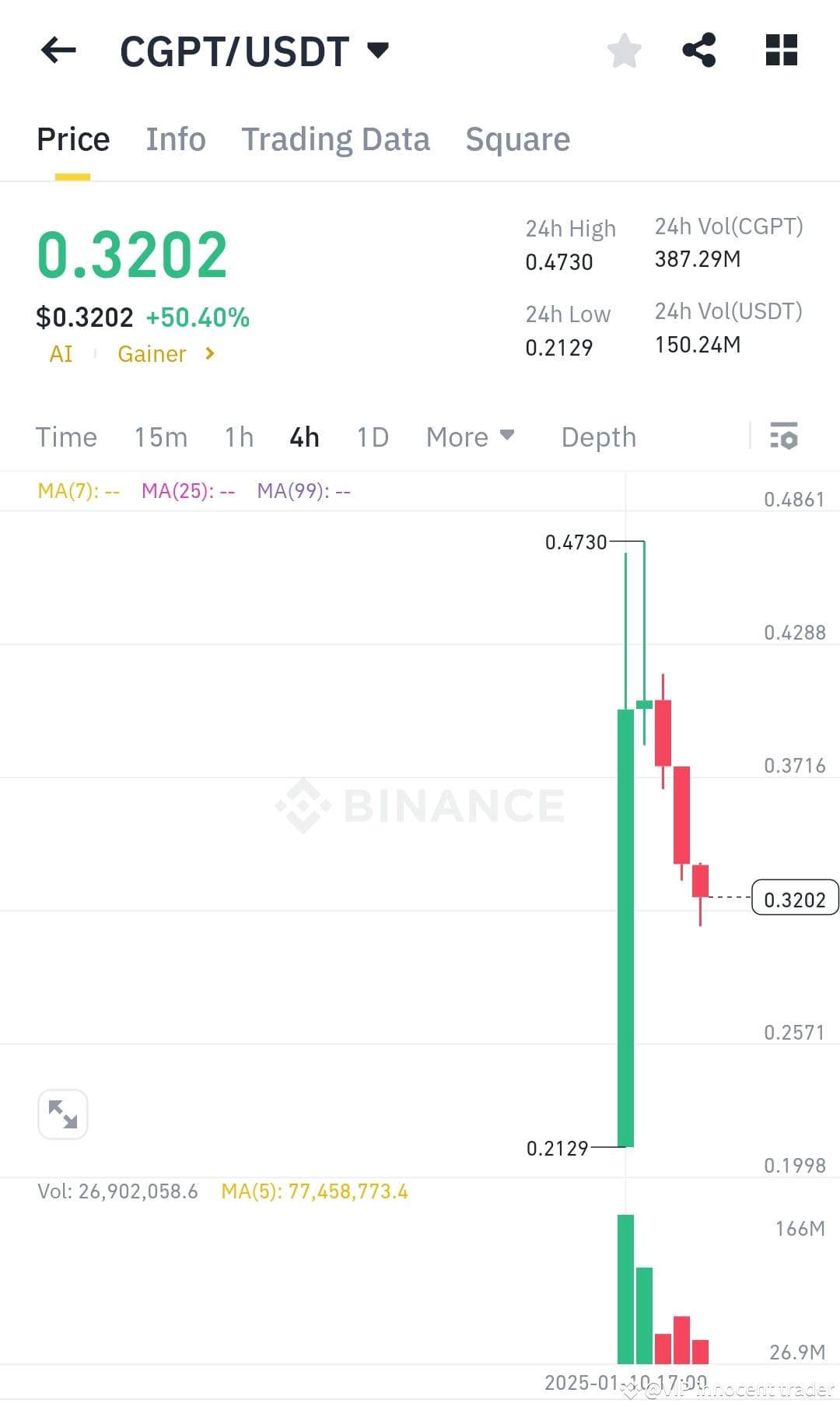Screen dimensions: 840x1407
Task: Toggle the 15m timeframe
Action: tap(160, 437)
